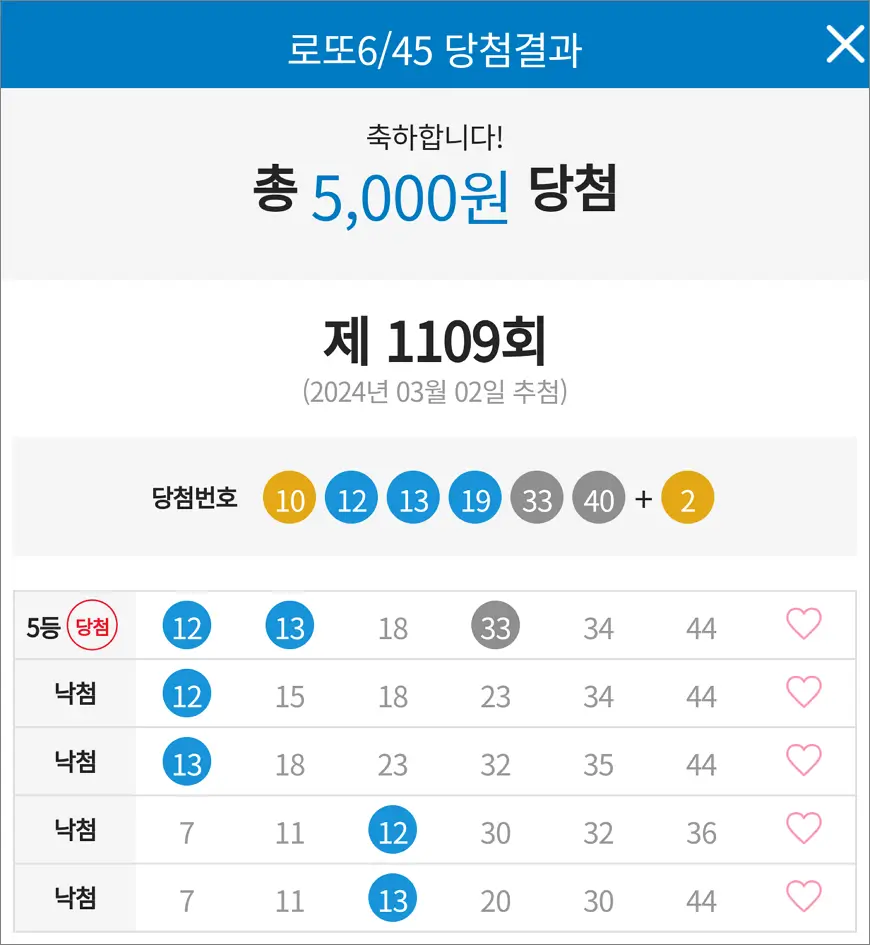The width and height of the screenshot is (870, 945).
Task: Favorite the 5등 당첨 row numbers
Action: point(804,624)
